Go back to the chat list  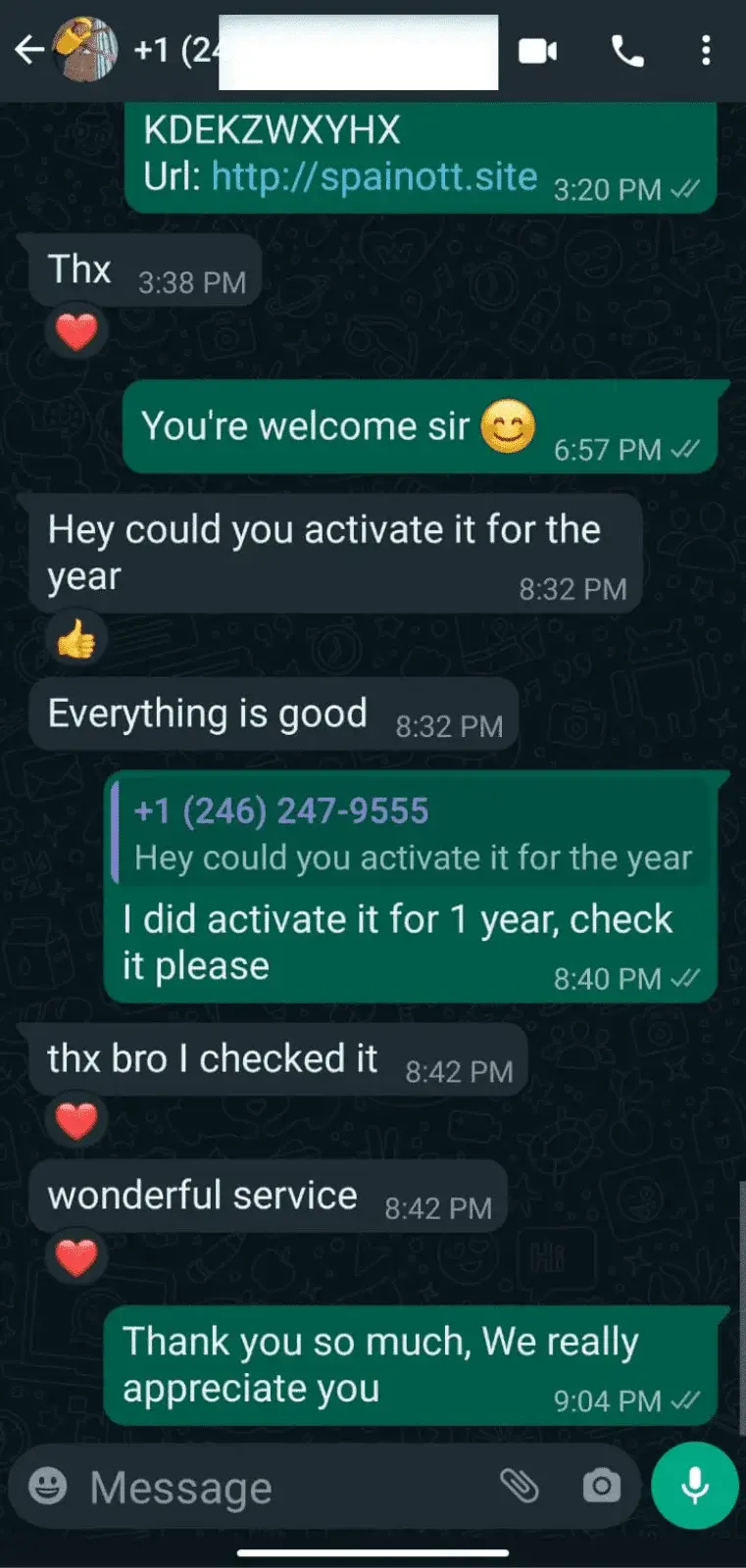(29, 49)
